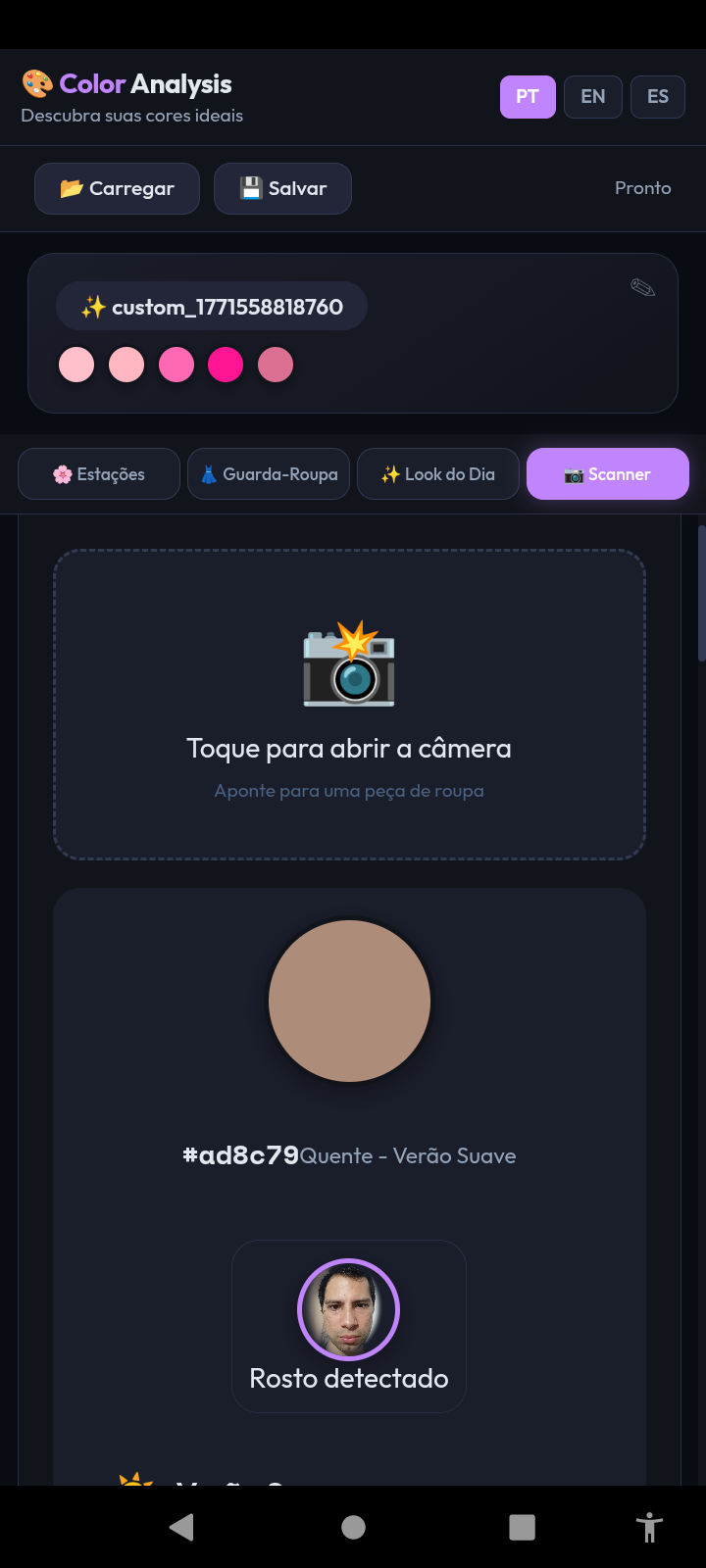Image resolution: width=706 pixels, height=1568 pixels.
Task: Edit the custom palette with the pencil icon
Action: point(642,288)
